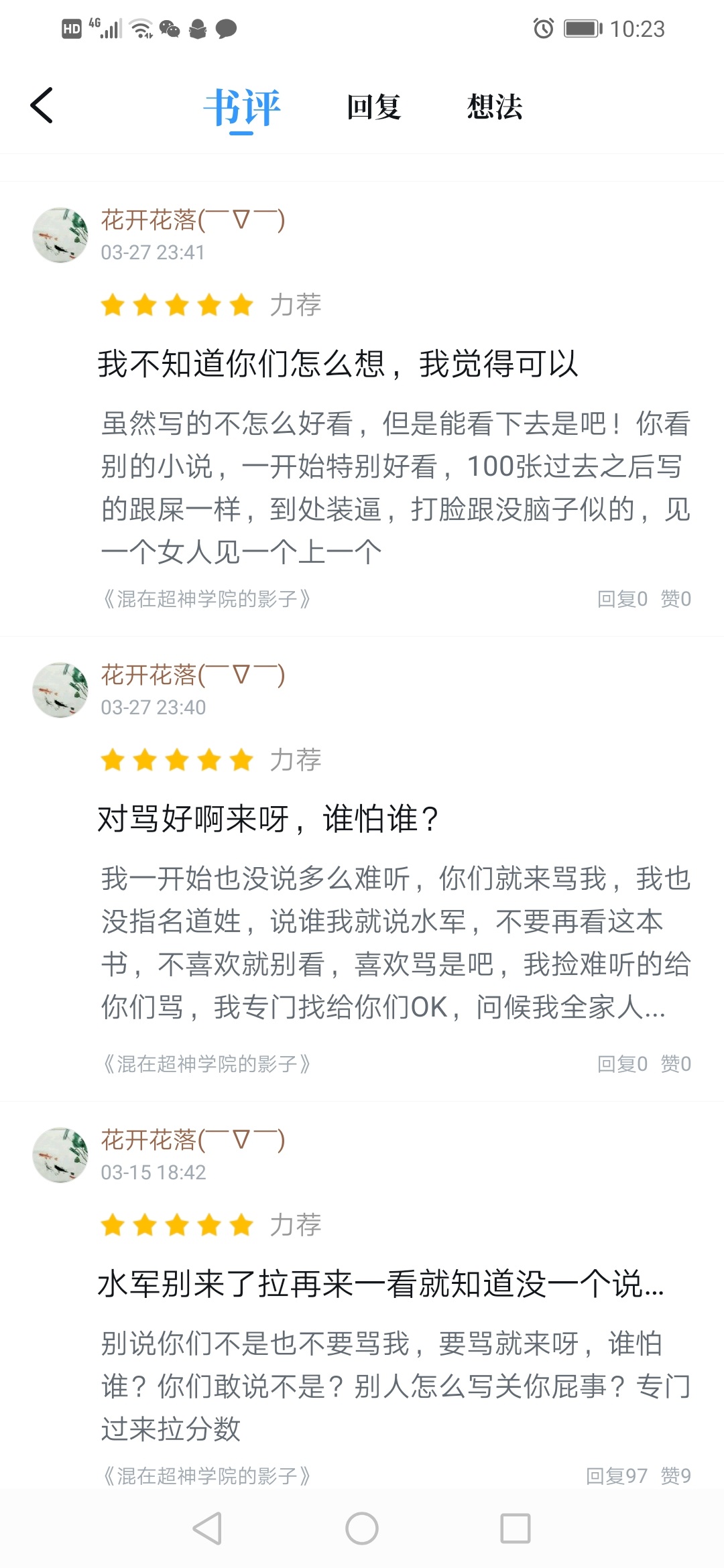View the 97 replies on the 03-15 review
This screenshot has height=1568, width=724.
tap(617, 1476)
